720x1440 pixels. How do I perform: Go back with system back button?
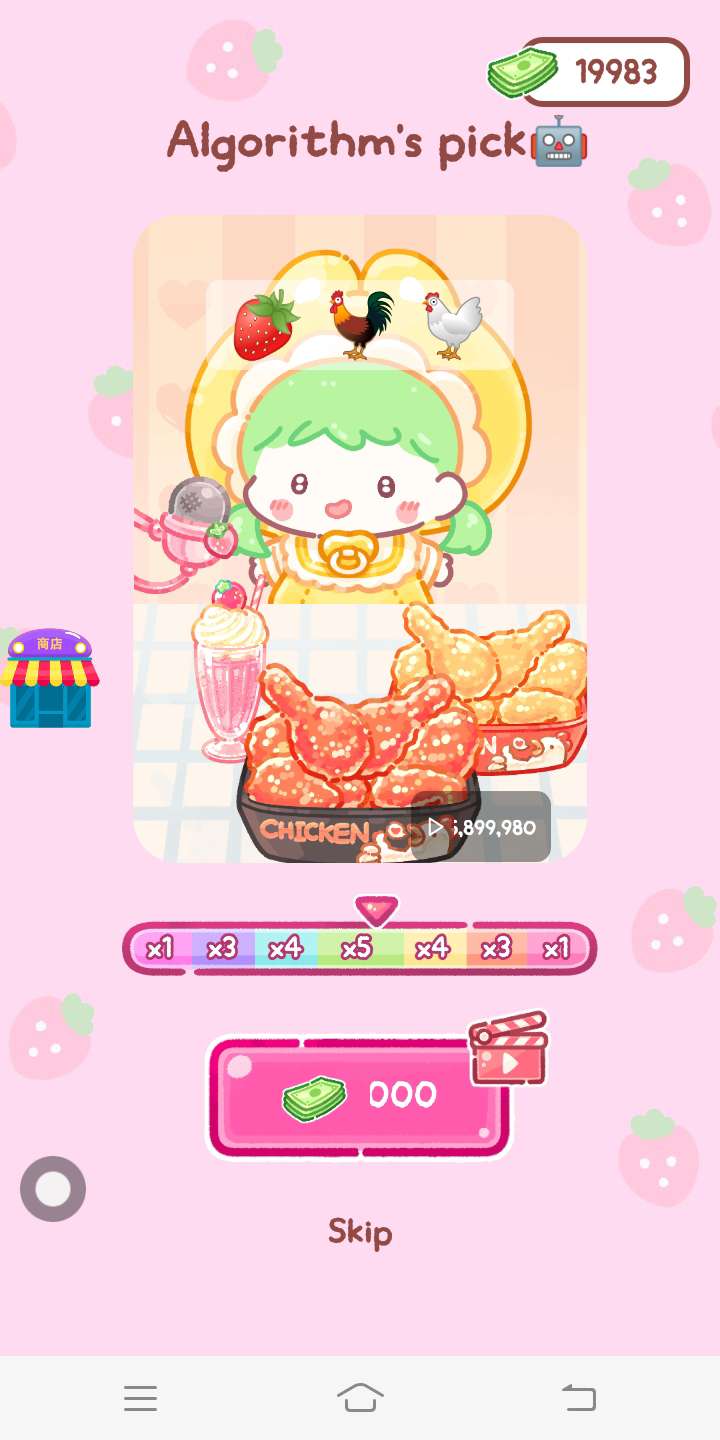pyautogui.click(x=578, y=1398)
